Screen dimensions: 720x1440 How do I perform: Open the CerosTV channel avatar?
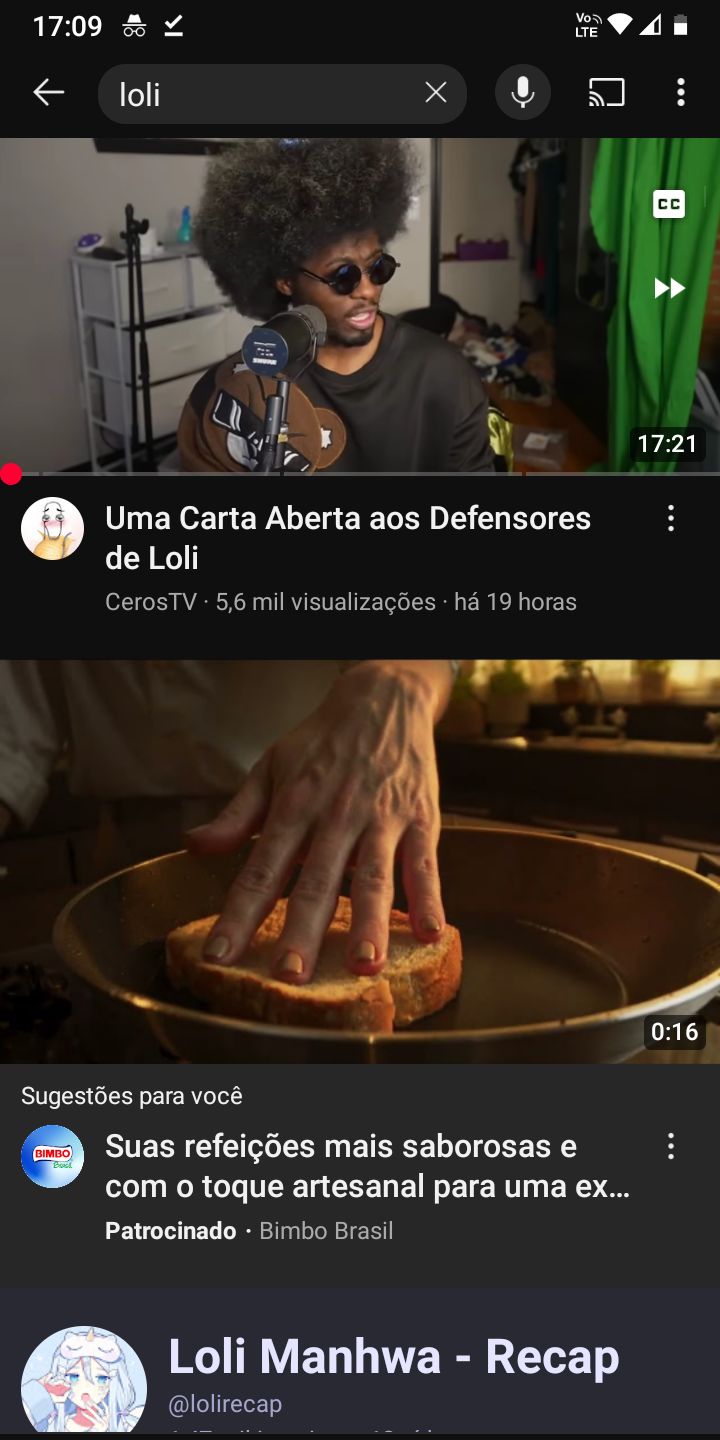click(x=52, y=528)
